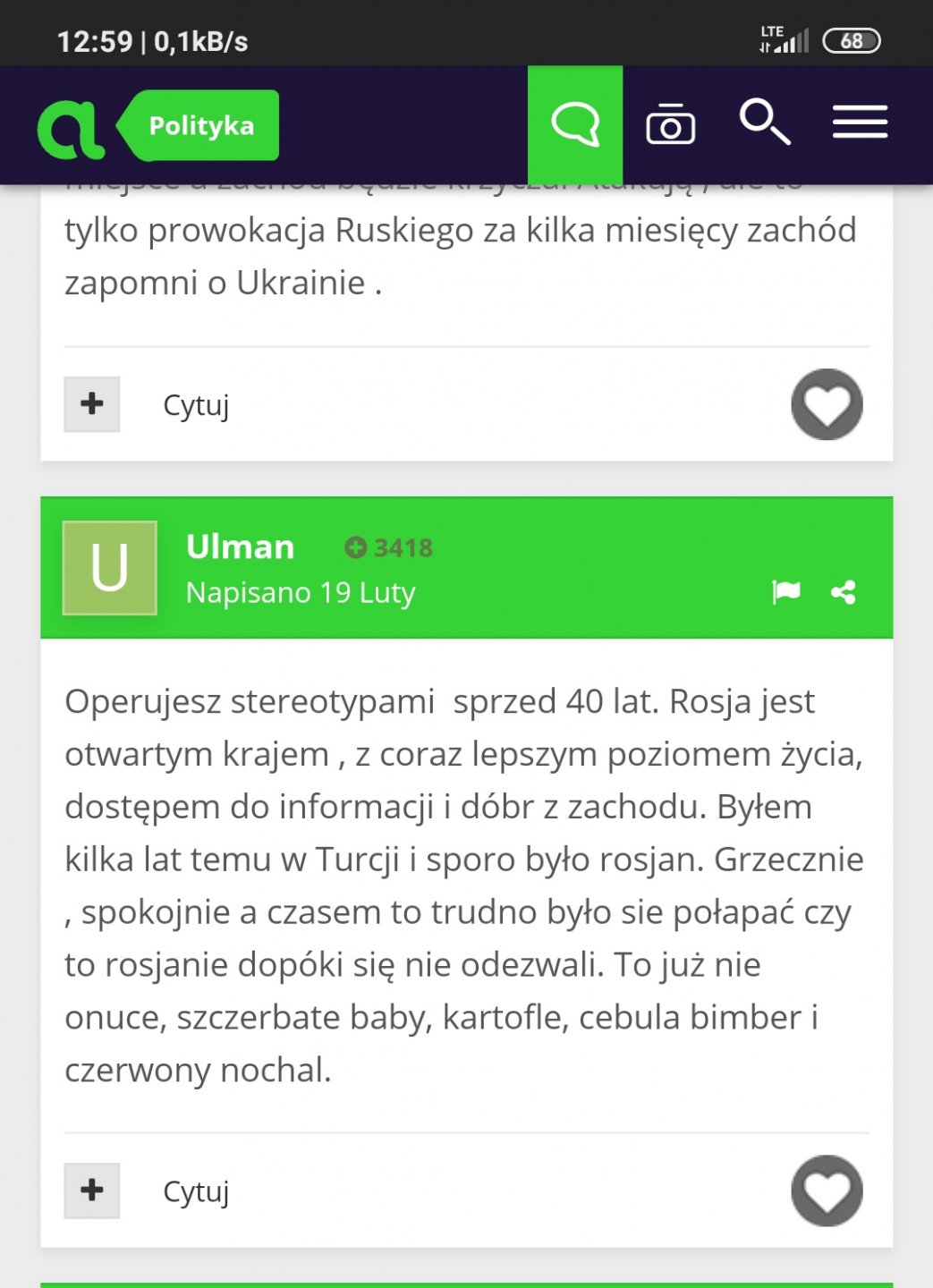Quote the post ending with Ukrainie

click(x=196, y=405)
